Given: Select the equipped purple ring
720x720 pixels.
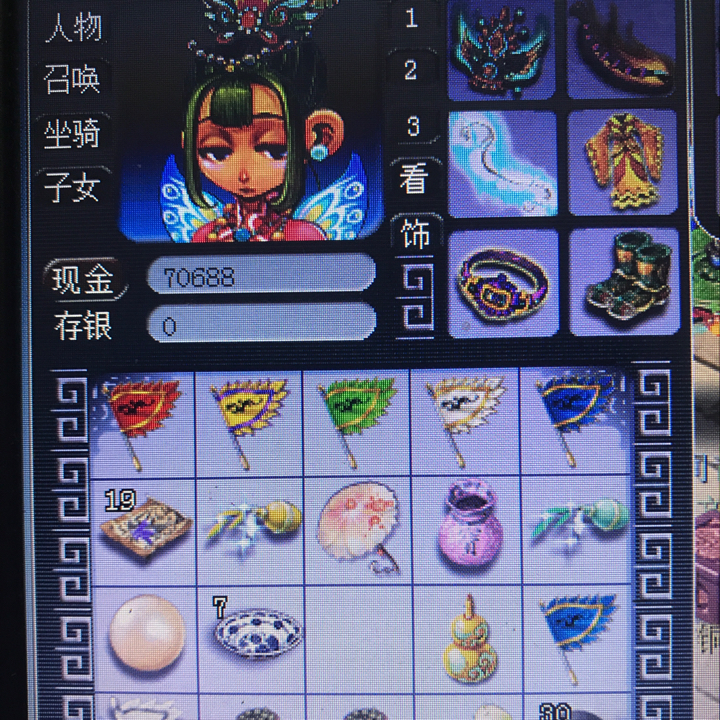Looking at the screenshot, I should [x=503, y=280].
